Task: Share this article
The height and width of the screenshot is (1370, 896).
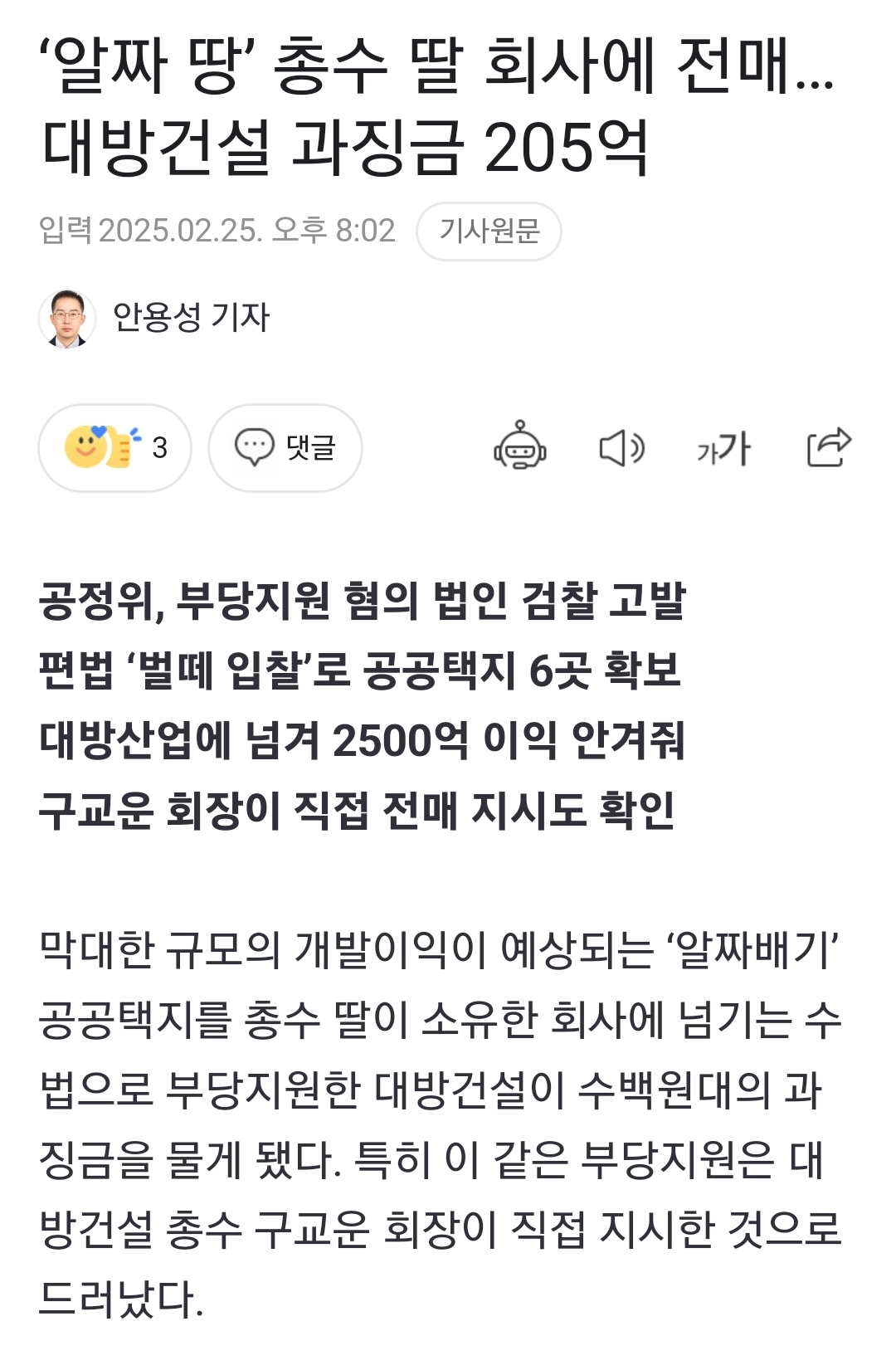Action: (x=828, y=447)
